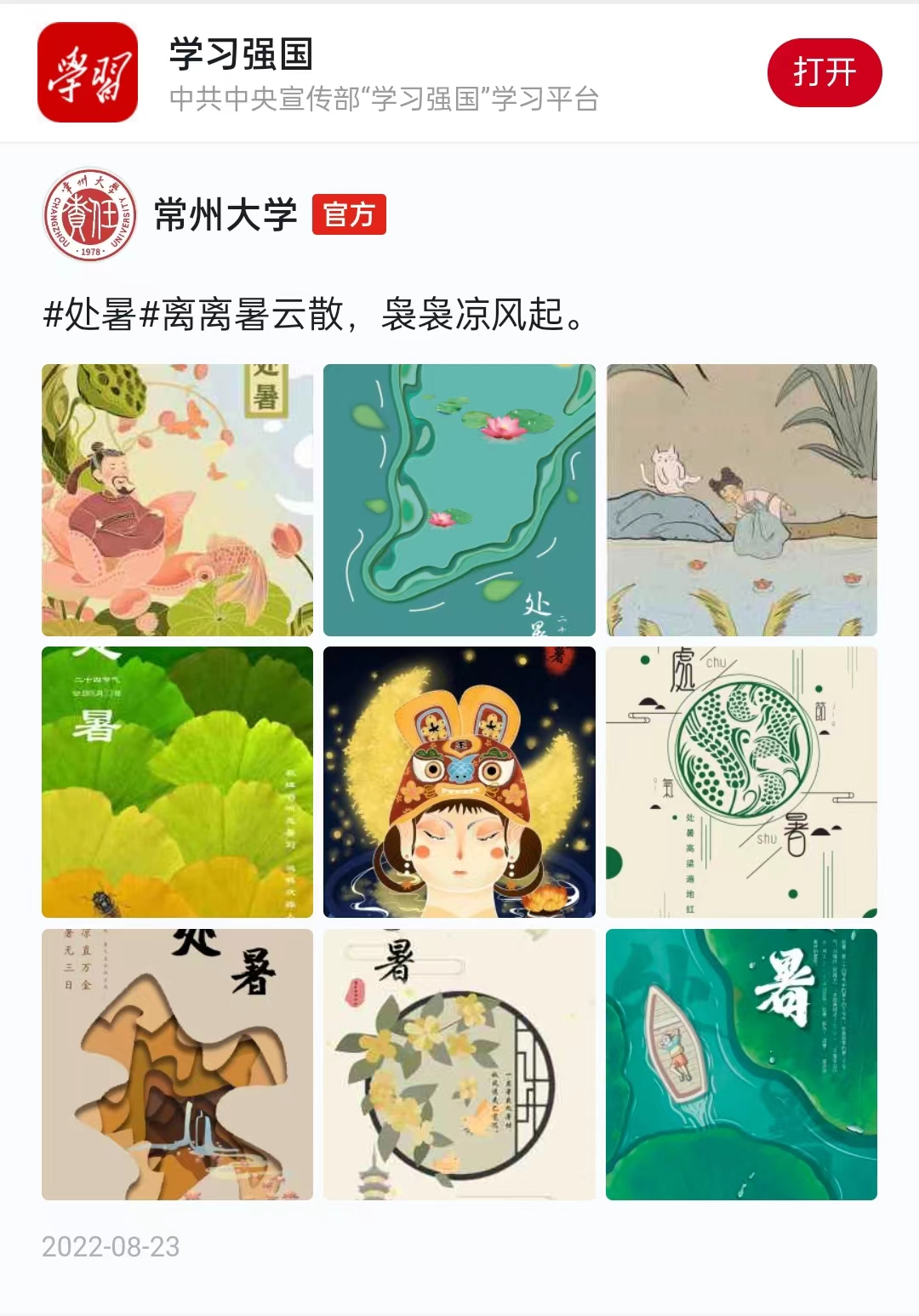Open the teal pond with pink lotus image
The image size is (919, 1316).
tap(459, 500)
